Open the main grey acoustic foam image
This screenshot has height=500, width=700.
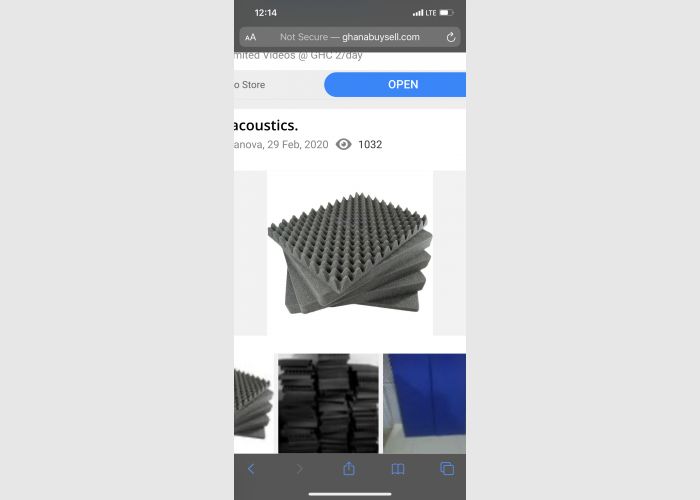click(x=349, y=252)
